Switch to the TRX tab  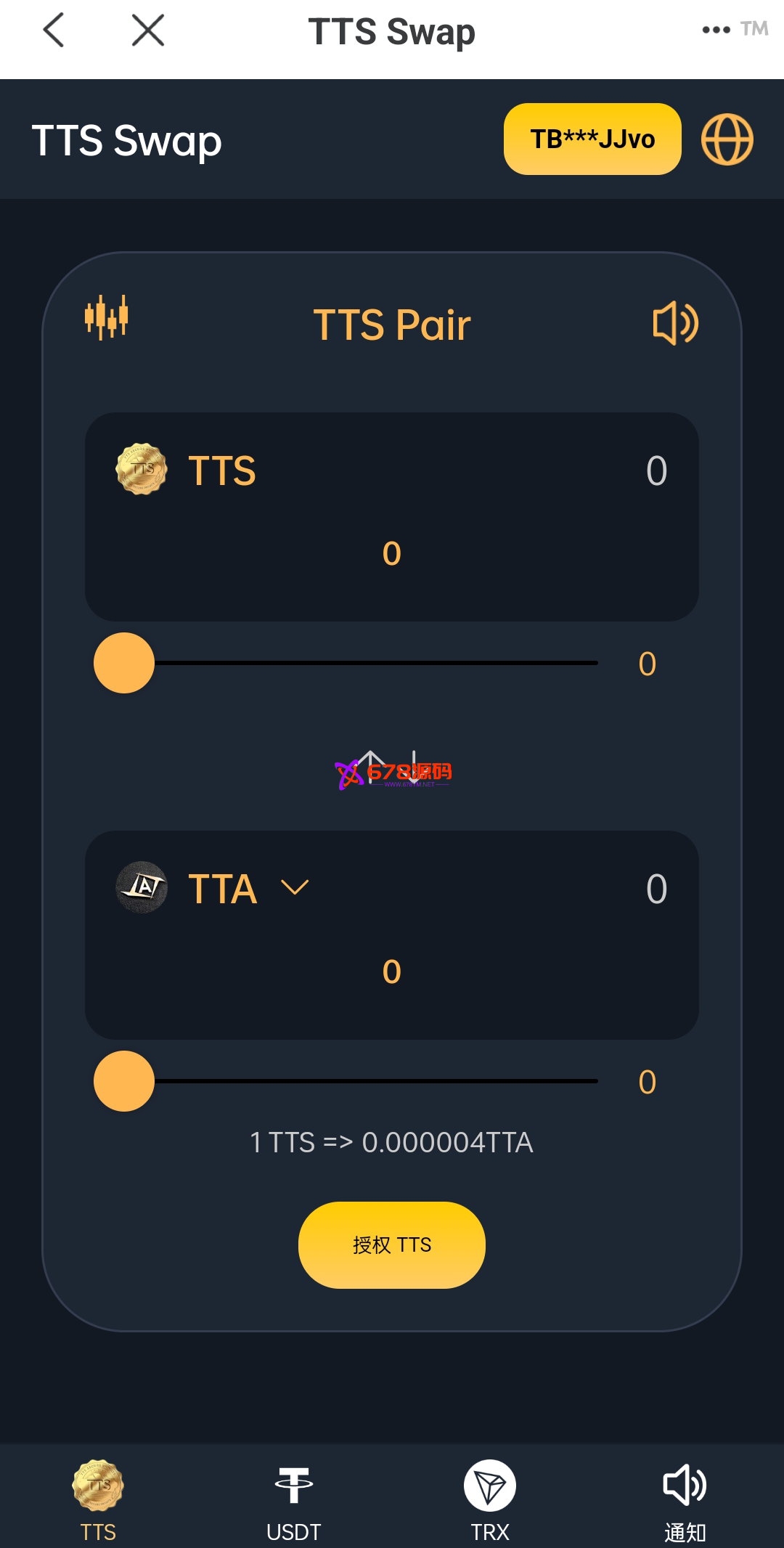click(490, 1499)
